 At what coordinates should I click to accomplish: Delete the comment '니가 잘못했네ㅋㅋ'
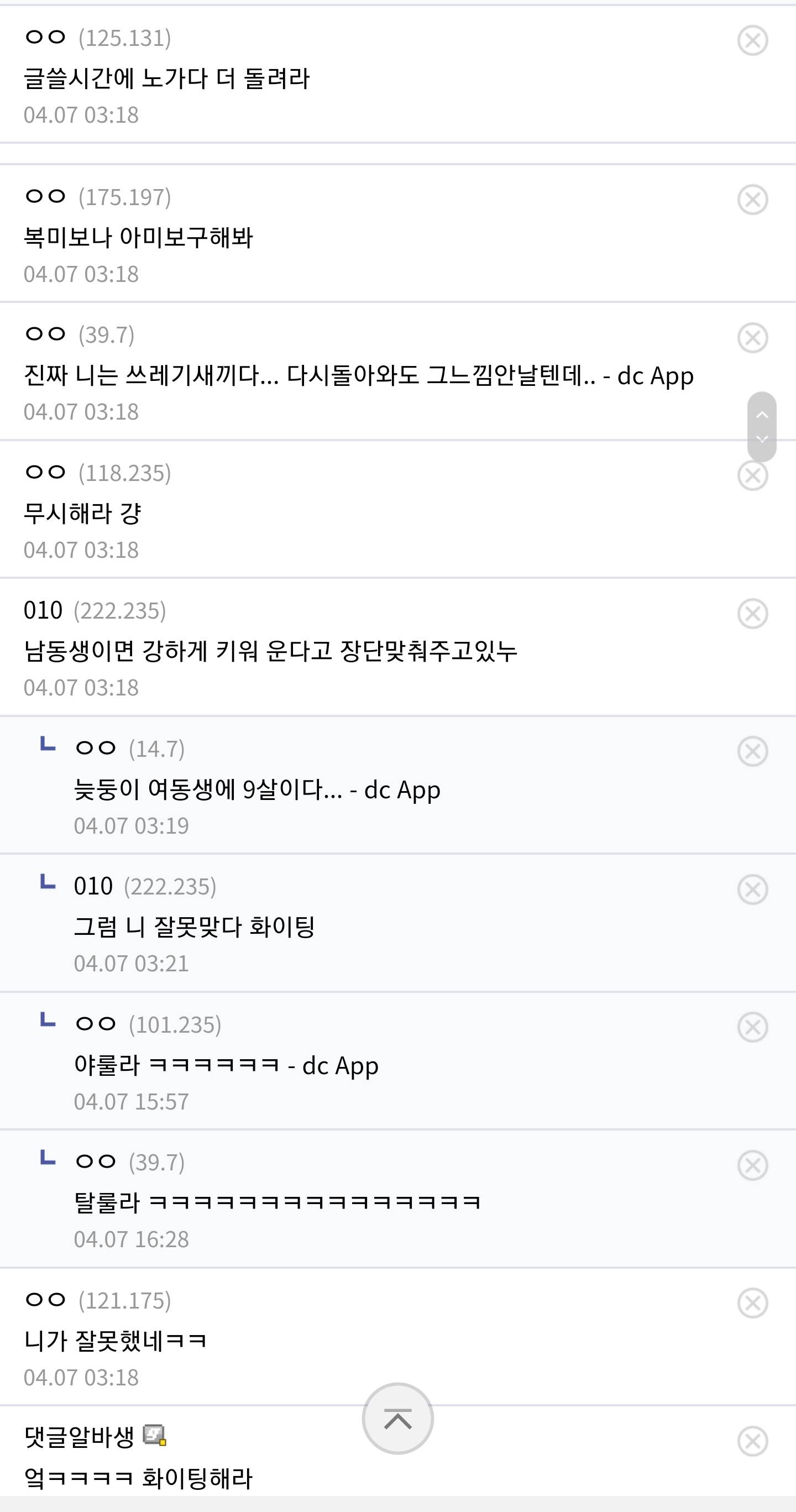coord(752,1303)
